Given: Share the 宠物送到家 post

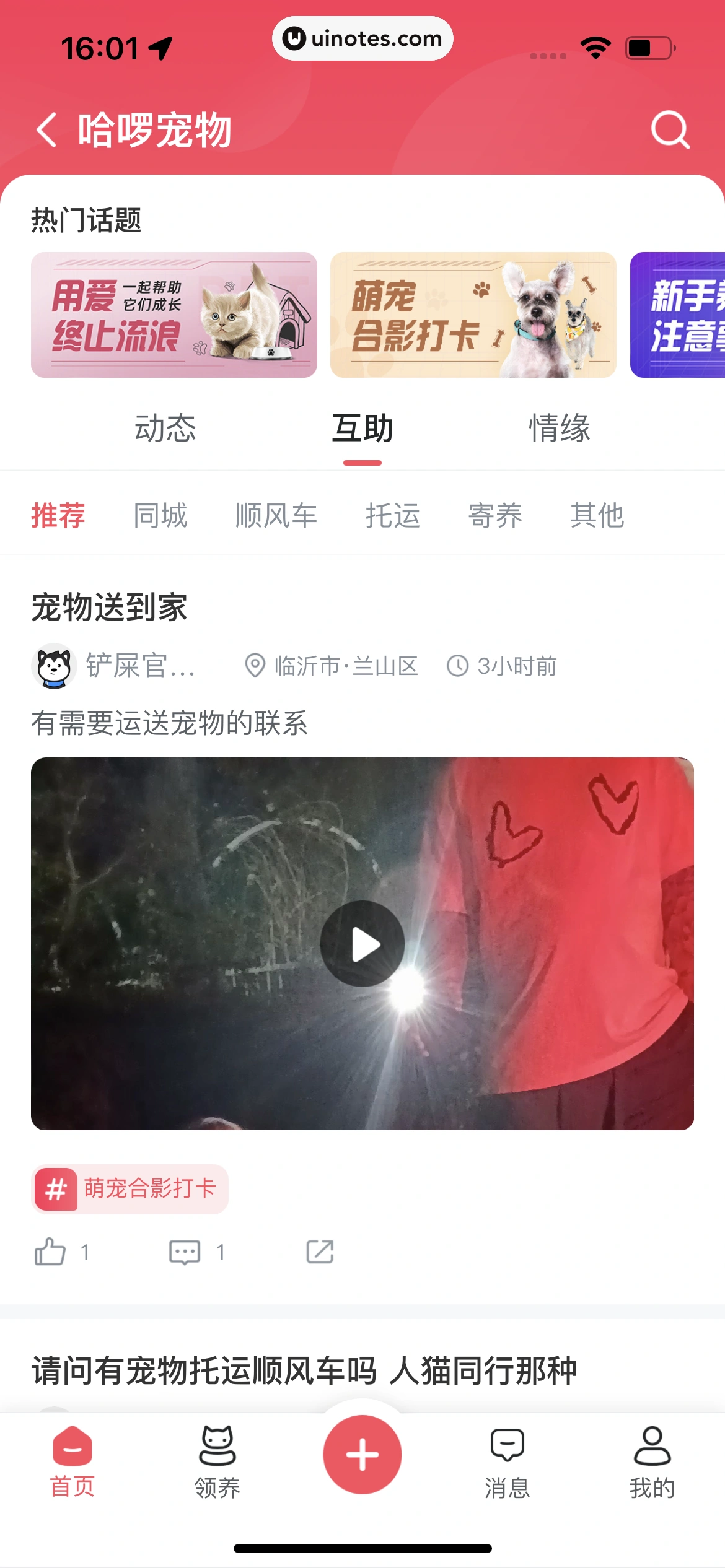Looking at the screenshot, I should (x=321, y=1251).
